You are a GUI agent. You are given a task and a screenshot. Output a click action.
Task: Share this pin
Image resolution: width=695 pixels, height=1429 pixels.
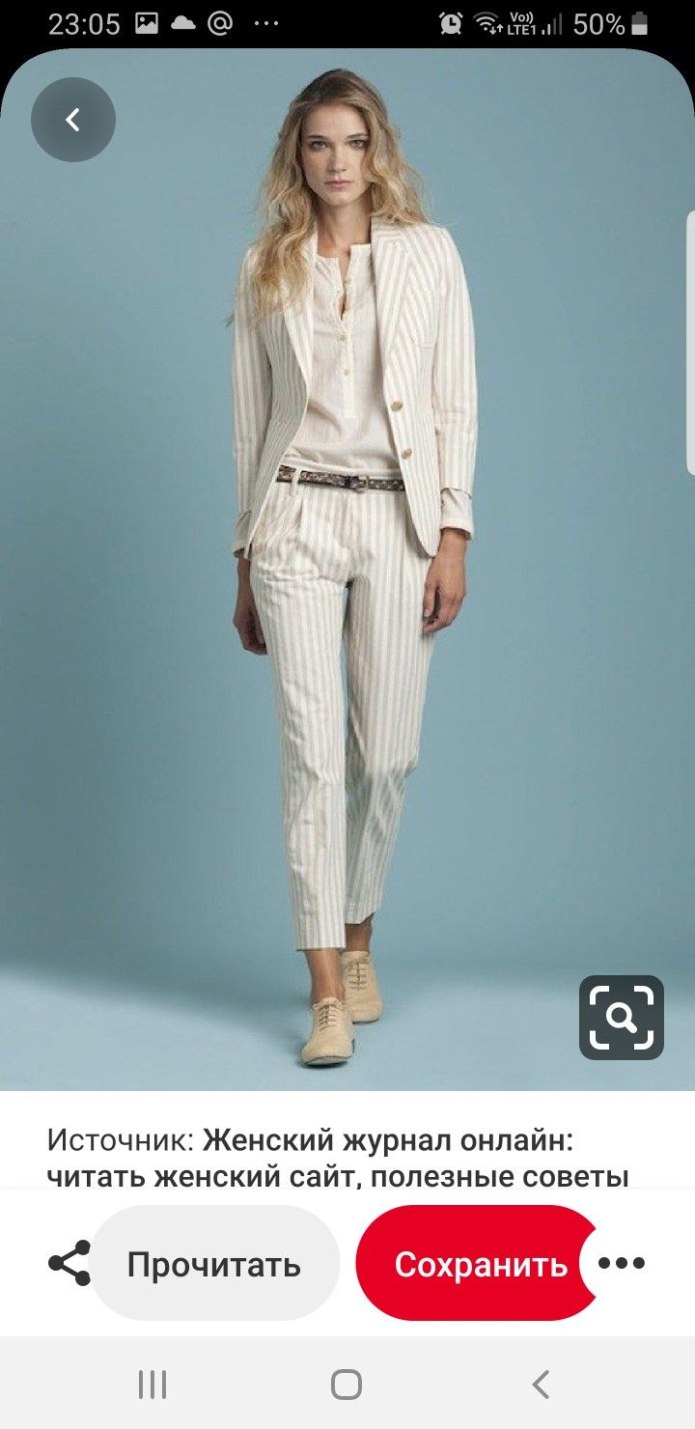pos(69,1263)
